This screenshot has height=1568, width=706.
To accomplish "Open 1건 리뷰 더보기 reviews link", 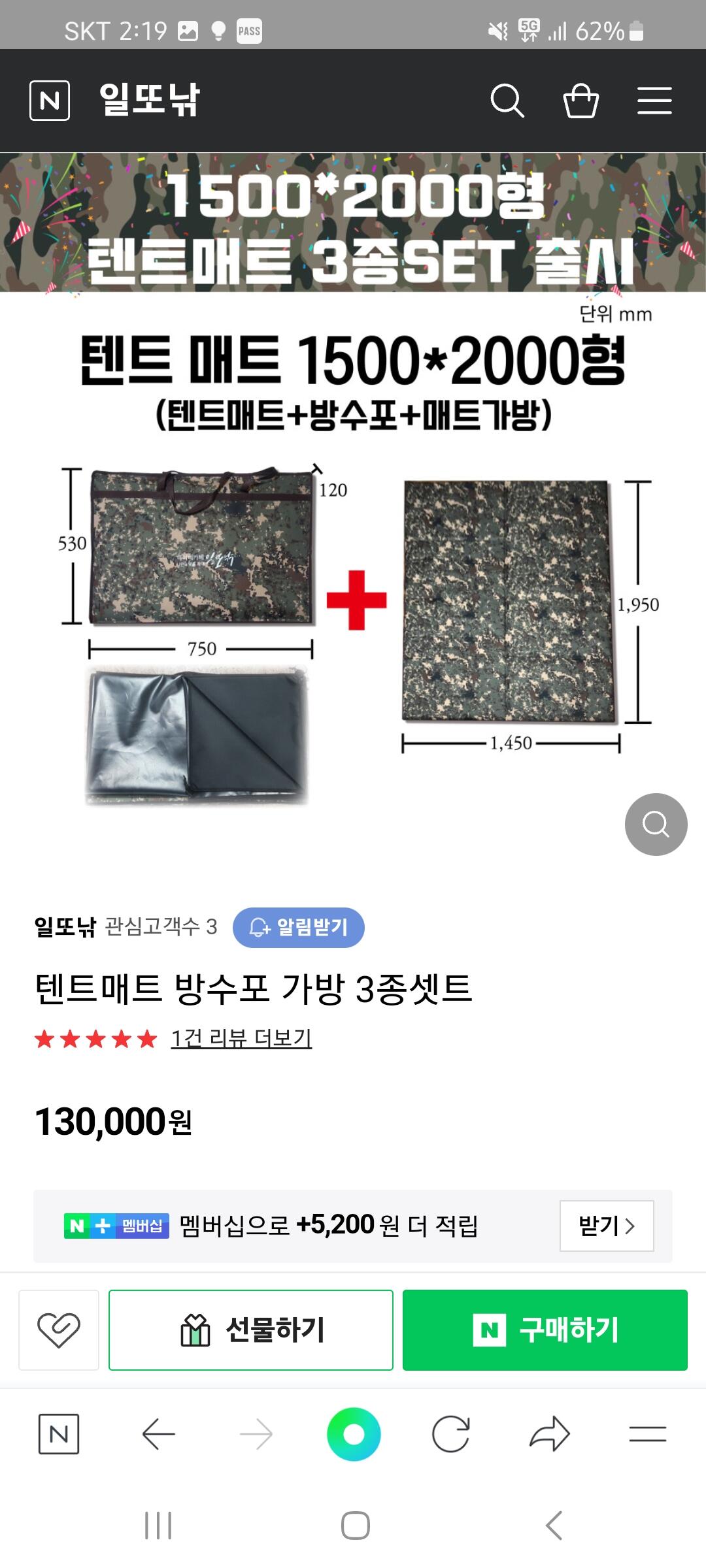I will click(x=241, y=1038).
